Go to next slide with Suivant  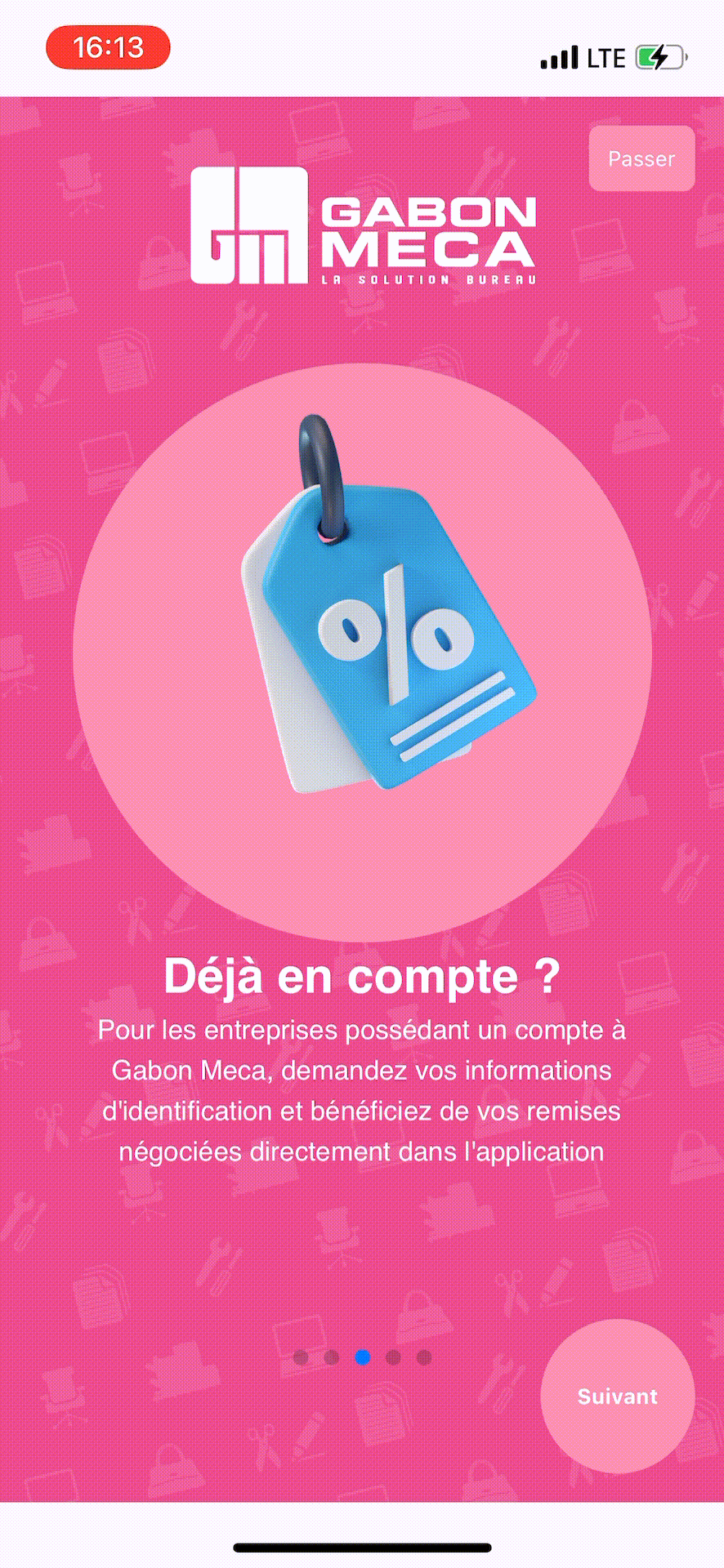click(617, 1396)
